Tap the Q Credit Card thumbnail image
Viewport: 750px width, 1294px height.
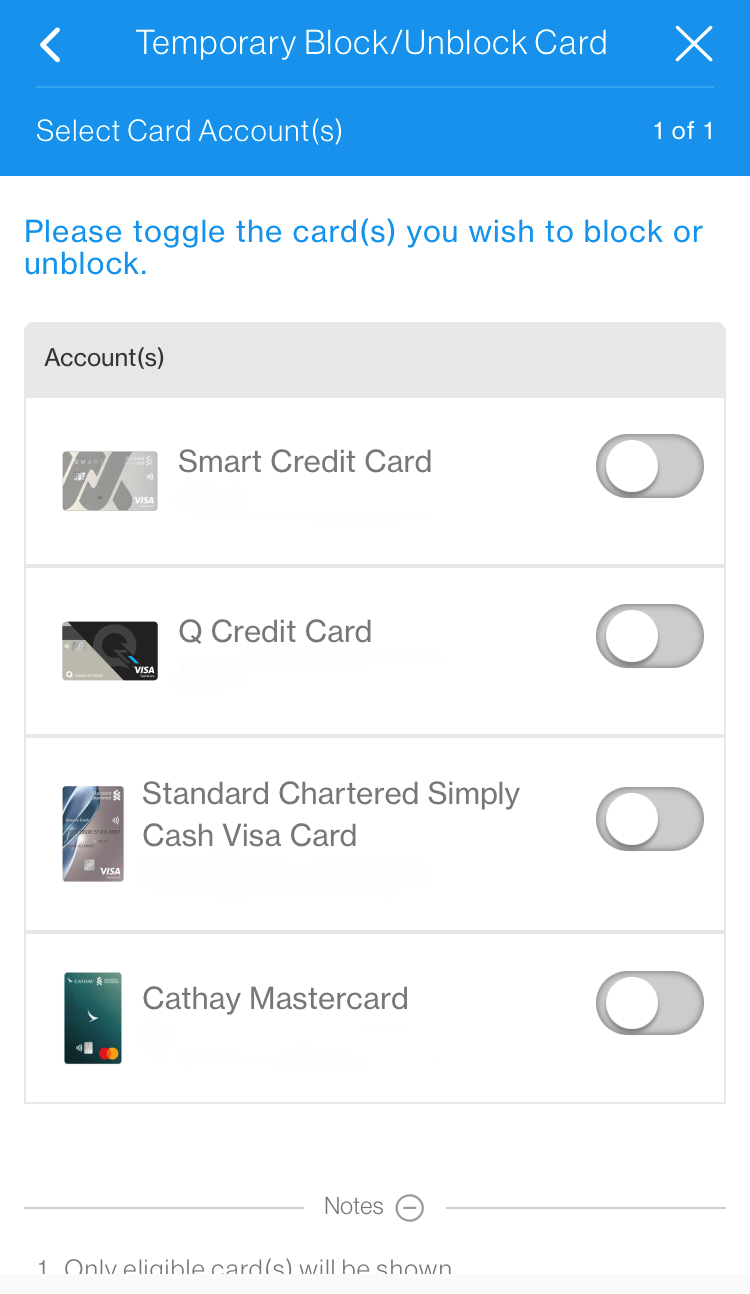pyautogui.click(x=110, y=650)
